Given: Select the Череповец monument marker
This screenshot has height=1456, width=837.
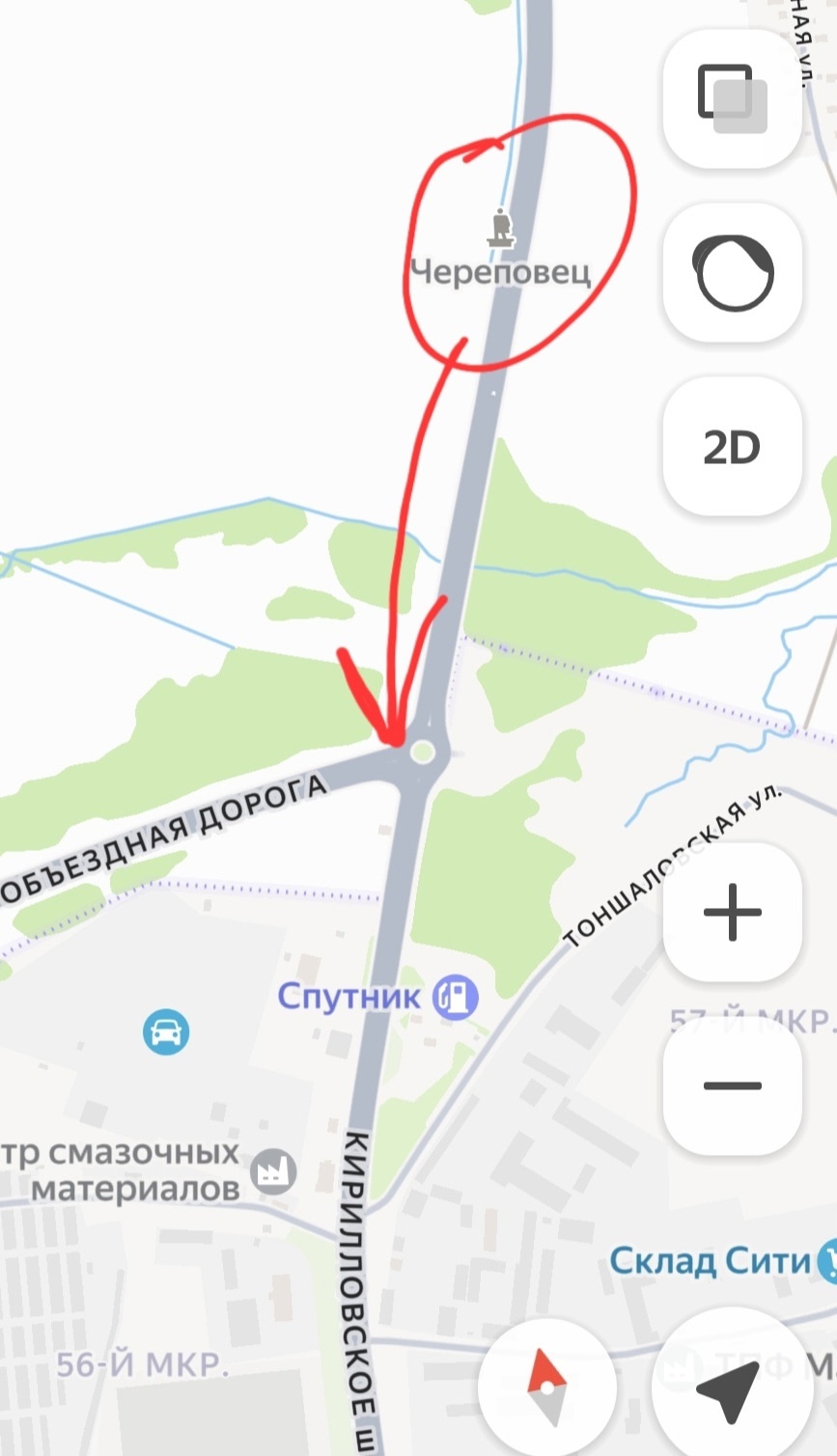Looking at the screenshot, I should 500,229.
